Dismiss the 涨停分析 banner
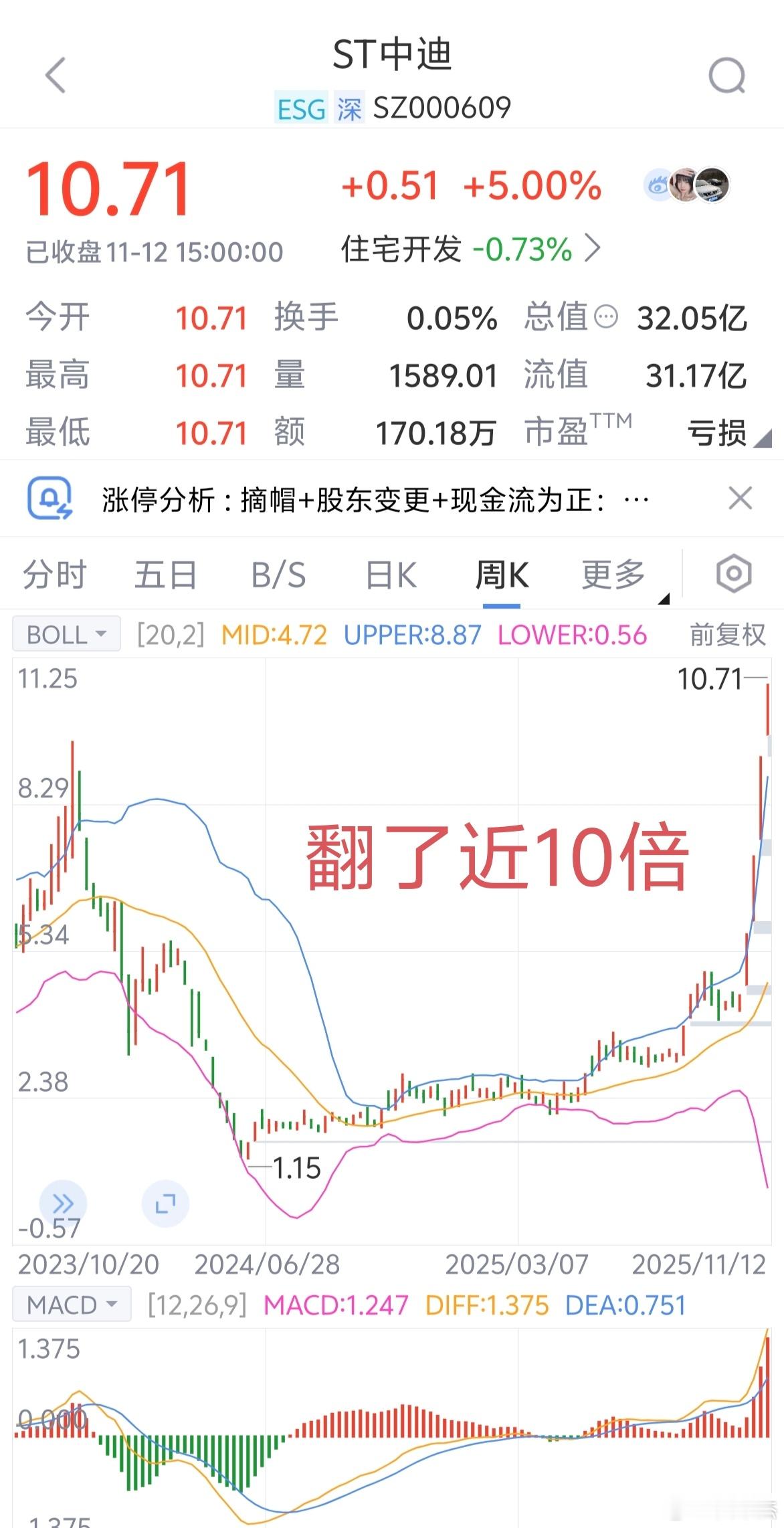 [x=739, y=498]
